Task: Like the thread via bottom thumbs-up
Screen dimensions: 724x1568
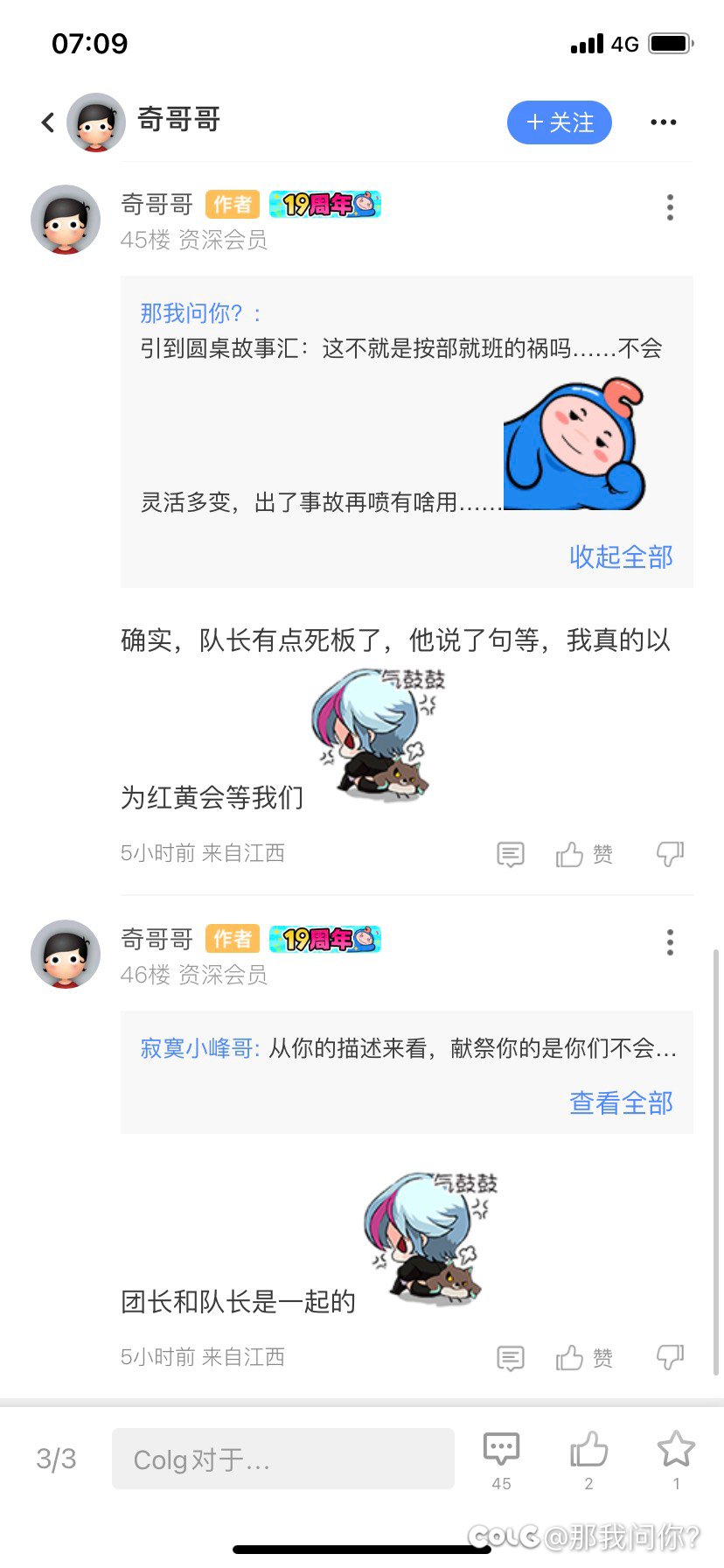Action: [x=588, y=1459]
